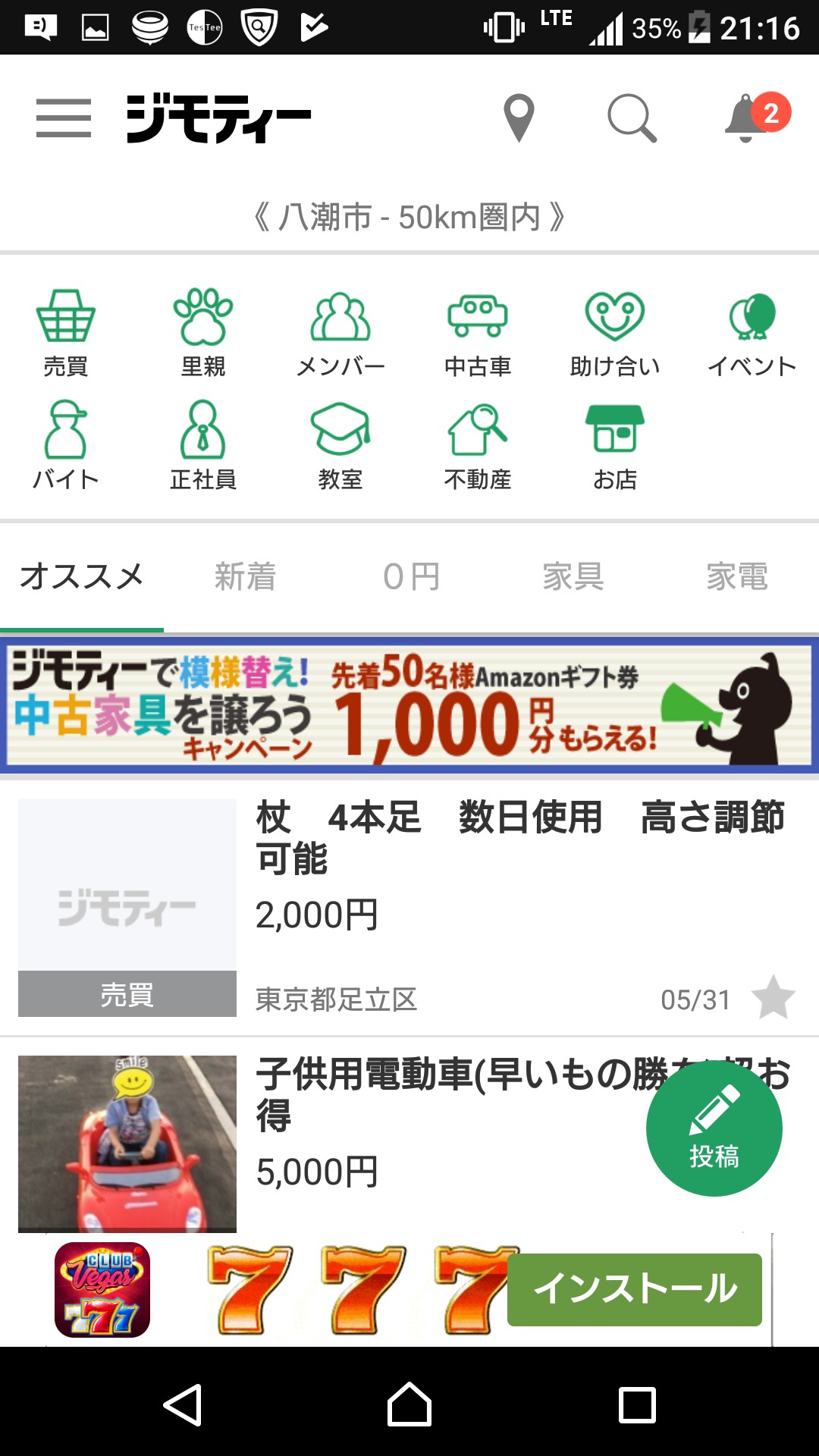The width and height of the screenshot is (819, 1456).
Task: Change the 八潮市 50km圏内 area setting
Action: click(409, 218)
